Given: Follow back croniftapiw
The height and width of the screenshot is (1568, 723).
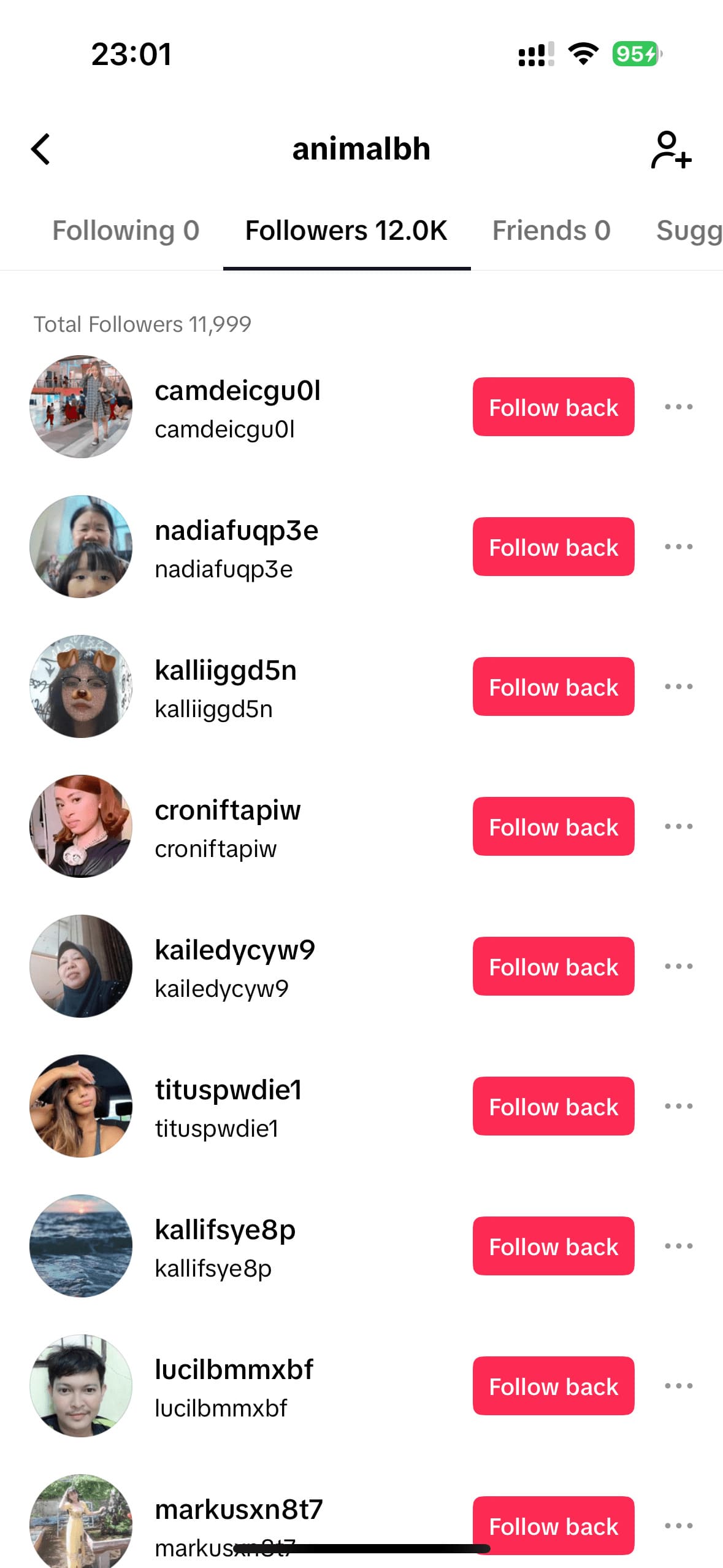Looking at the screenshot, I should [553, 826].
